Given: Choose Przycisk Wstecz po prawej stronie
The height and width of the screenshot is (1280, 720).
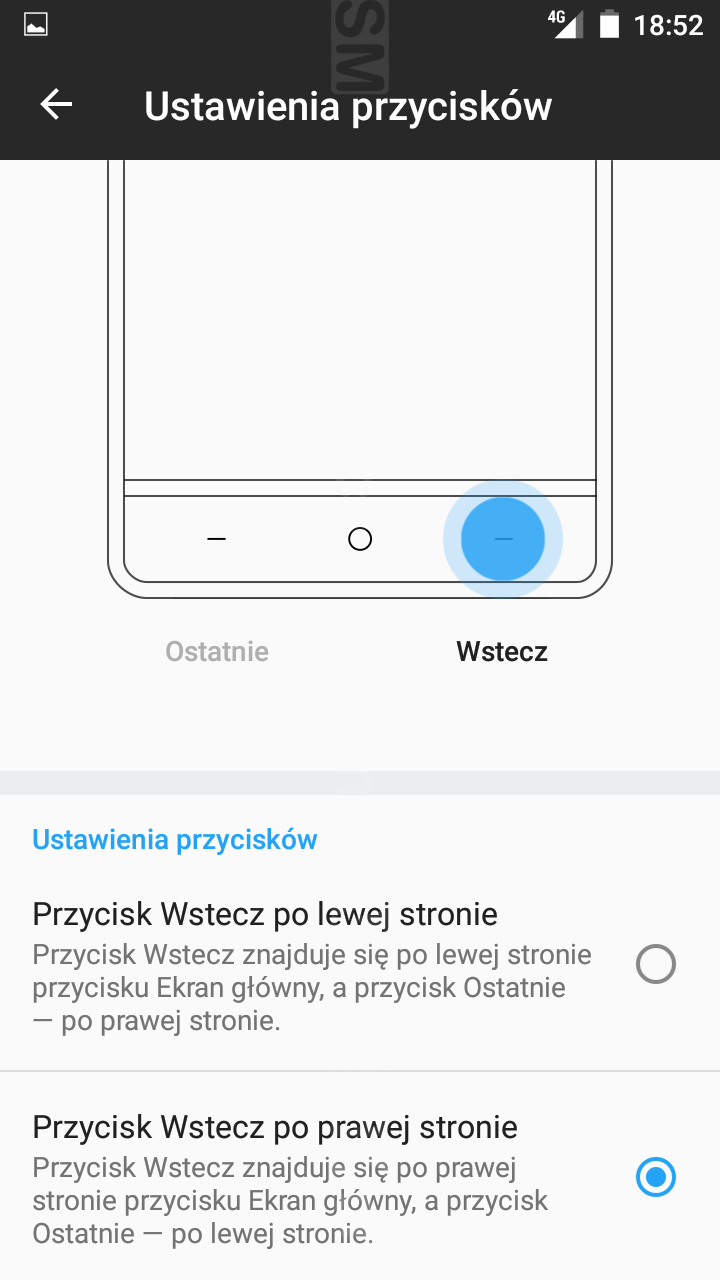Looking at the screenshot, I should tap(655, 1177).
